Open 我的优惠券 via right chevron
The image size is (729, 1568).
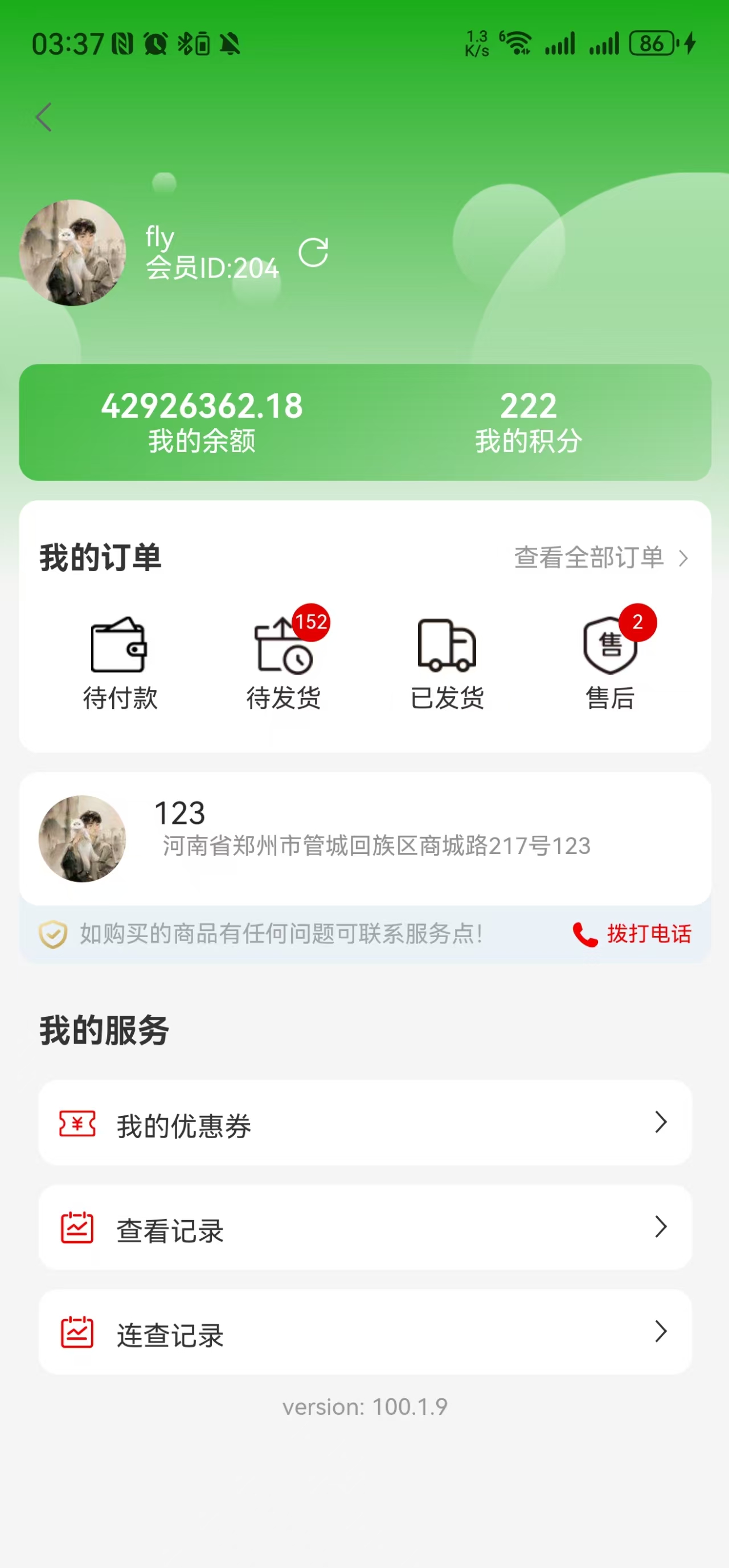coord(661,1123)
